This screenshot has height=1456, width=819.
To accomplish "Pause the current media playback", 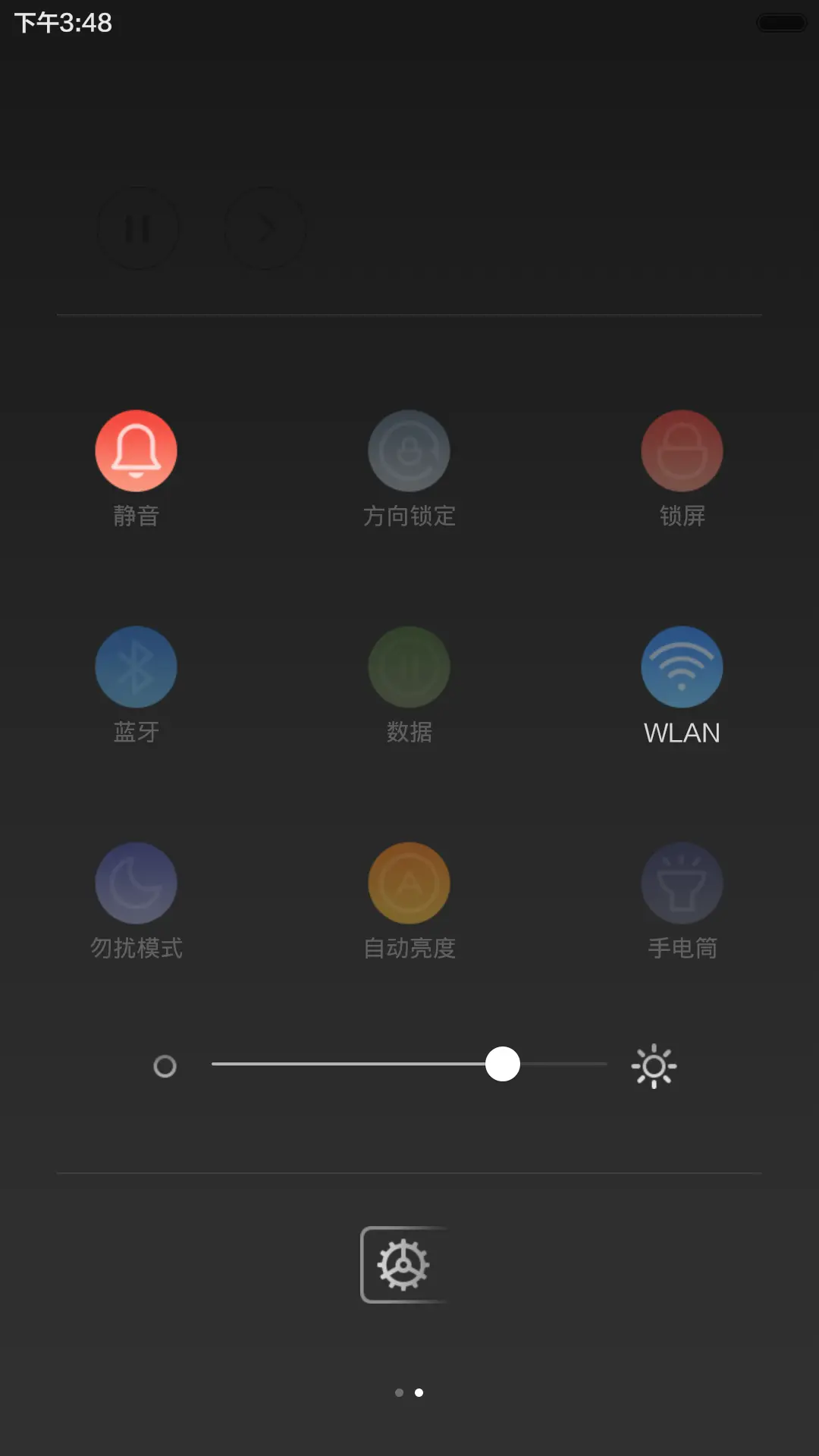I will coord(139,228).
